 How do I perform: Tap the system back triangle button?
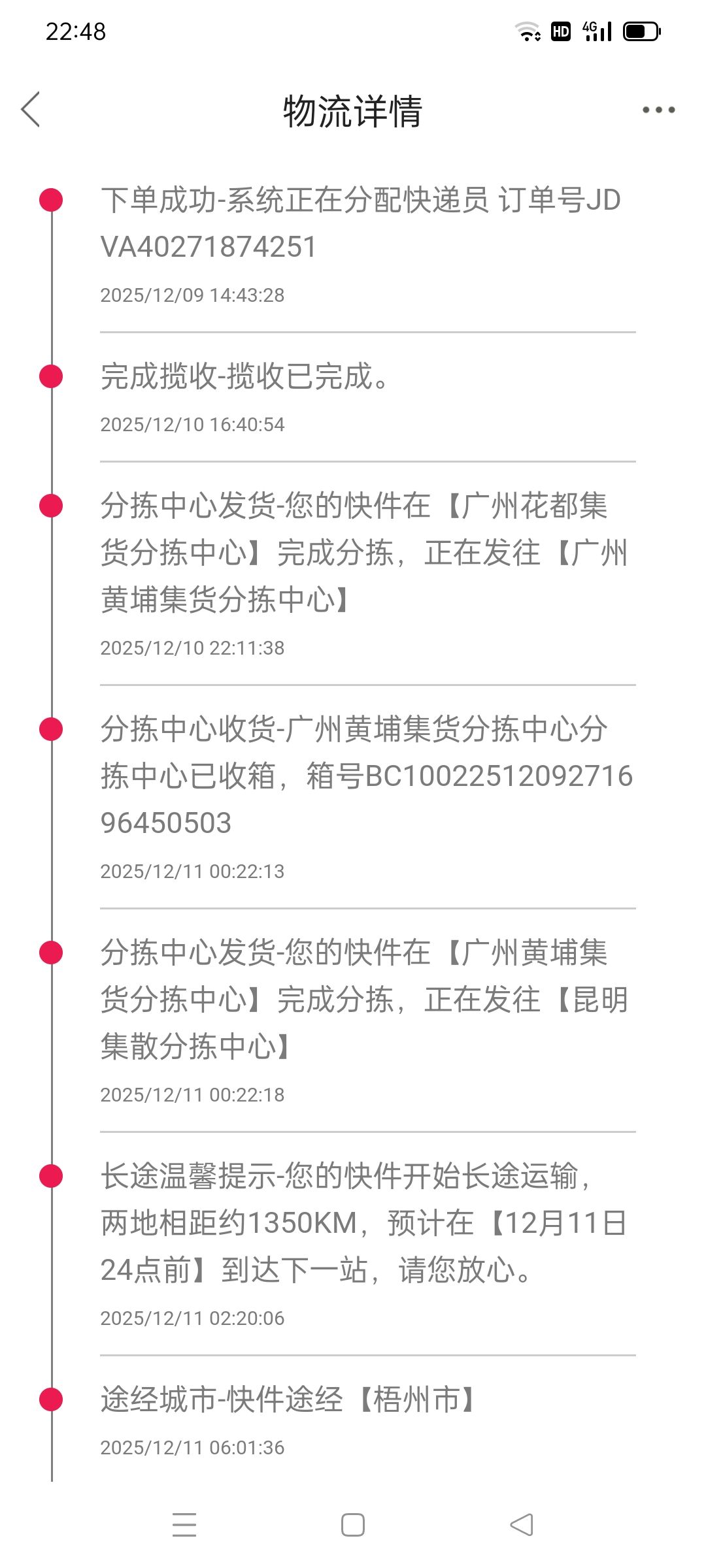[522, 1525]
